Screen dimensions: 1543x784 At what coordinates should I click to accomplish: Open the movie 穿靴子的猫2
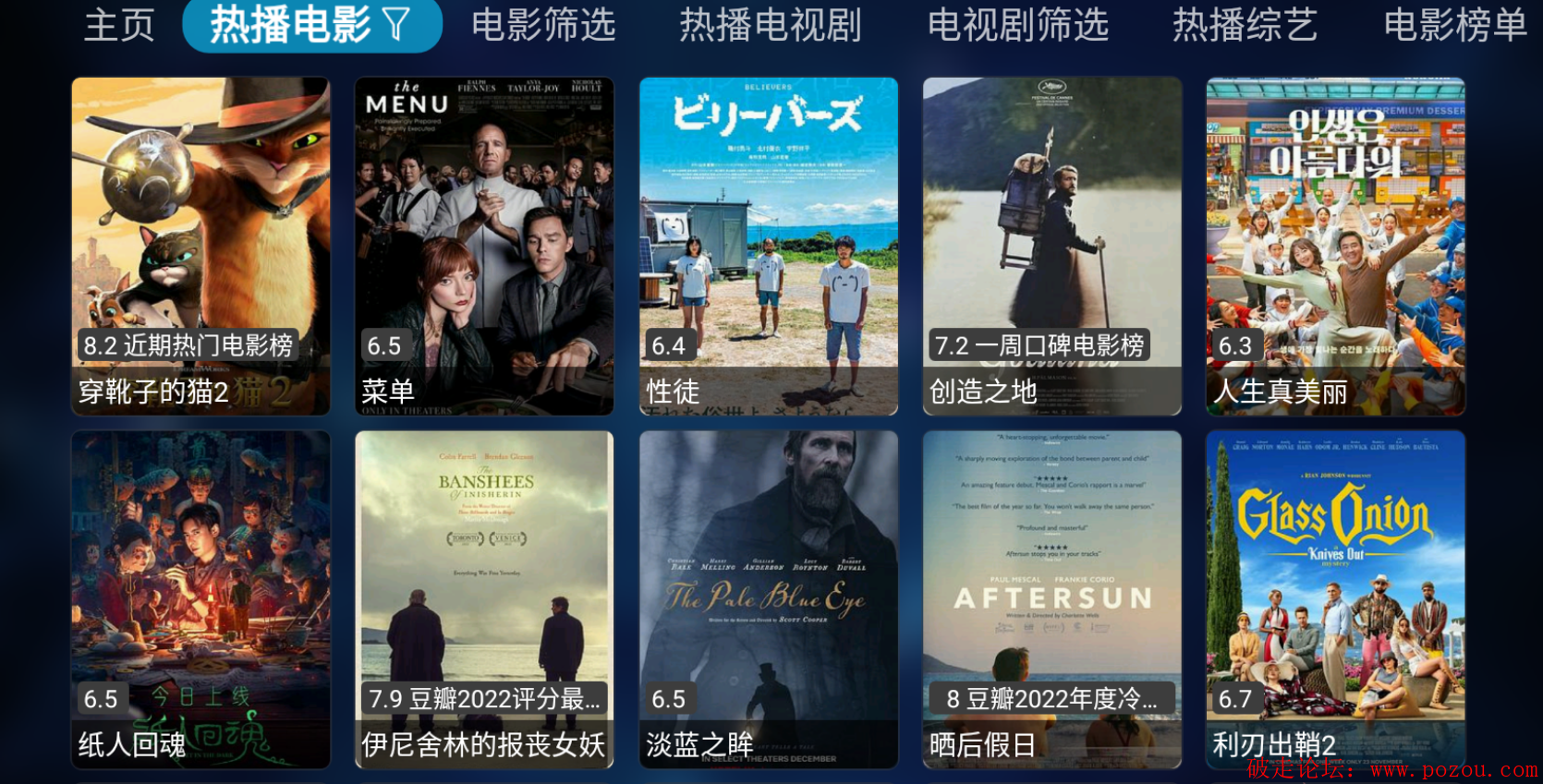pos(200,246)
